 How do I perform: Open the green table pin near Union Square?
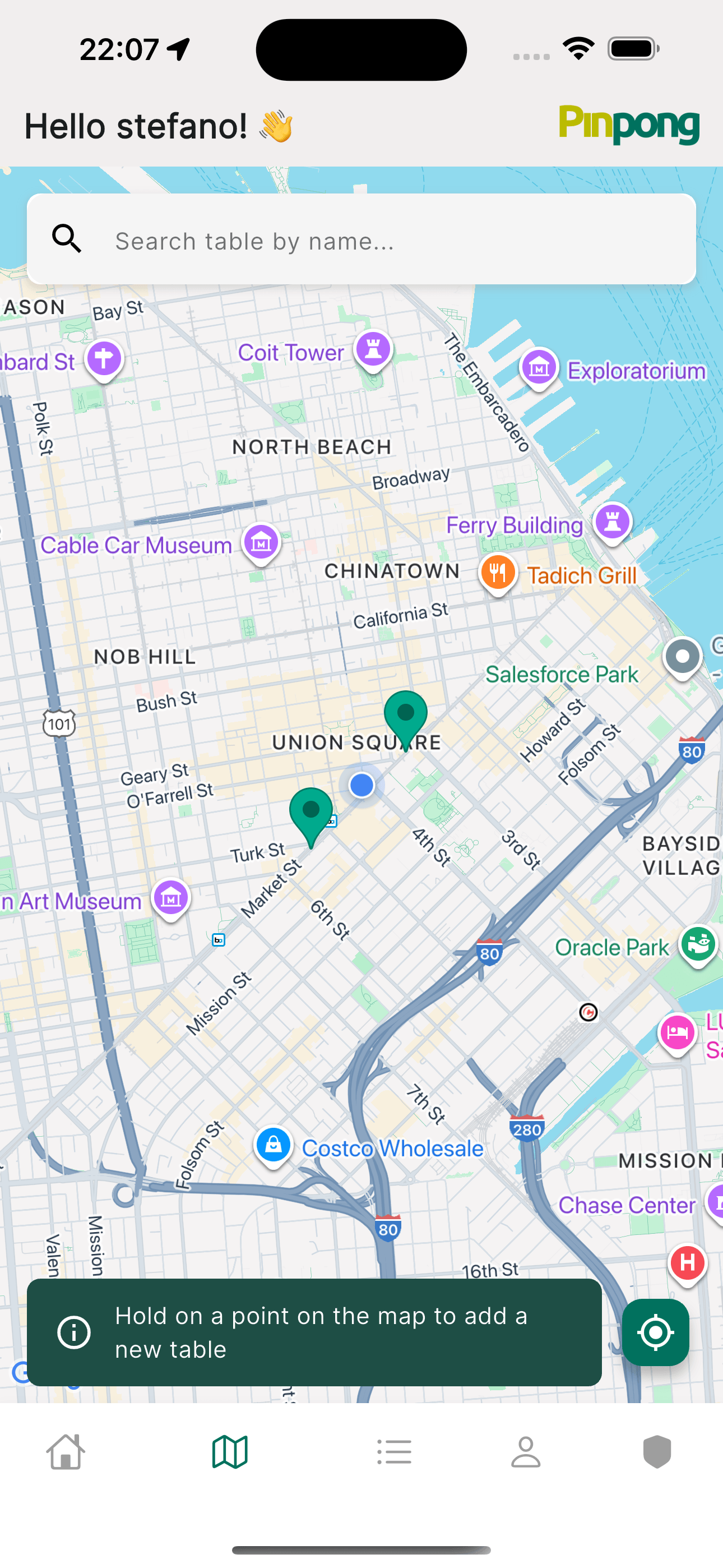pos(405,716)
